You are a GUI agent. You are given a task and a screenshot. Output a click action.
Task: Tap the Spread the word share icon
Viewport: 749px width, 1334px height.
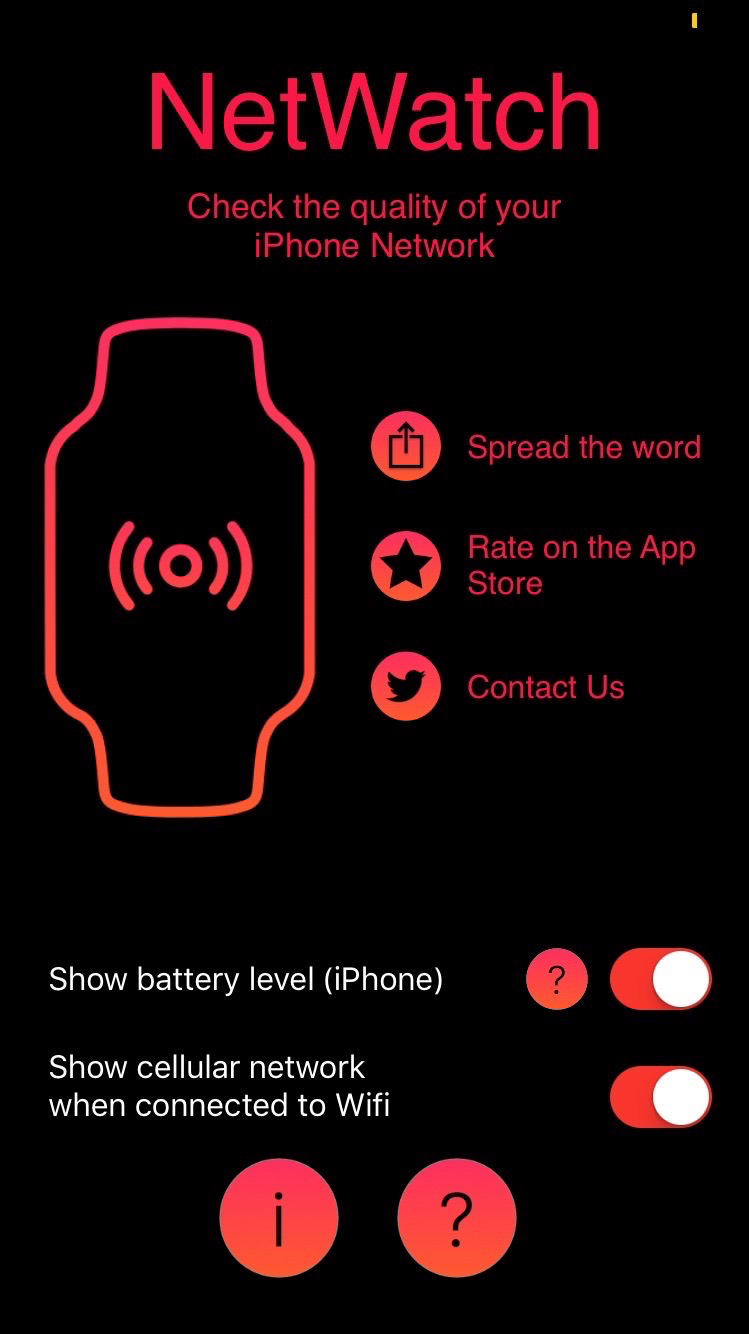pyautogui.click(x=405, y=447)
